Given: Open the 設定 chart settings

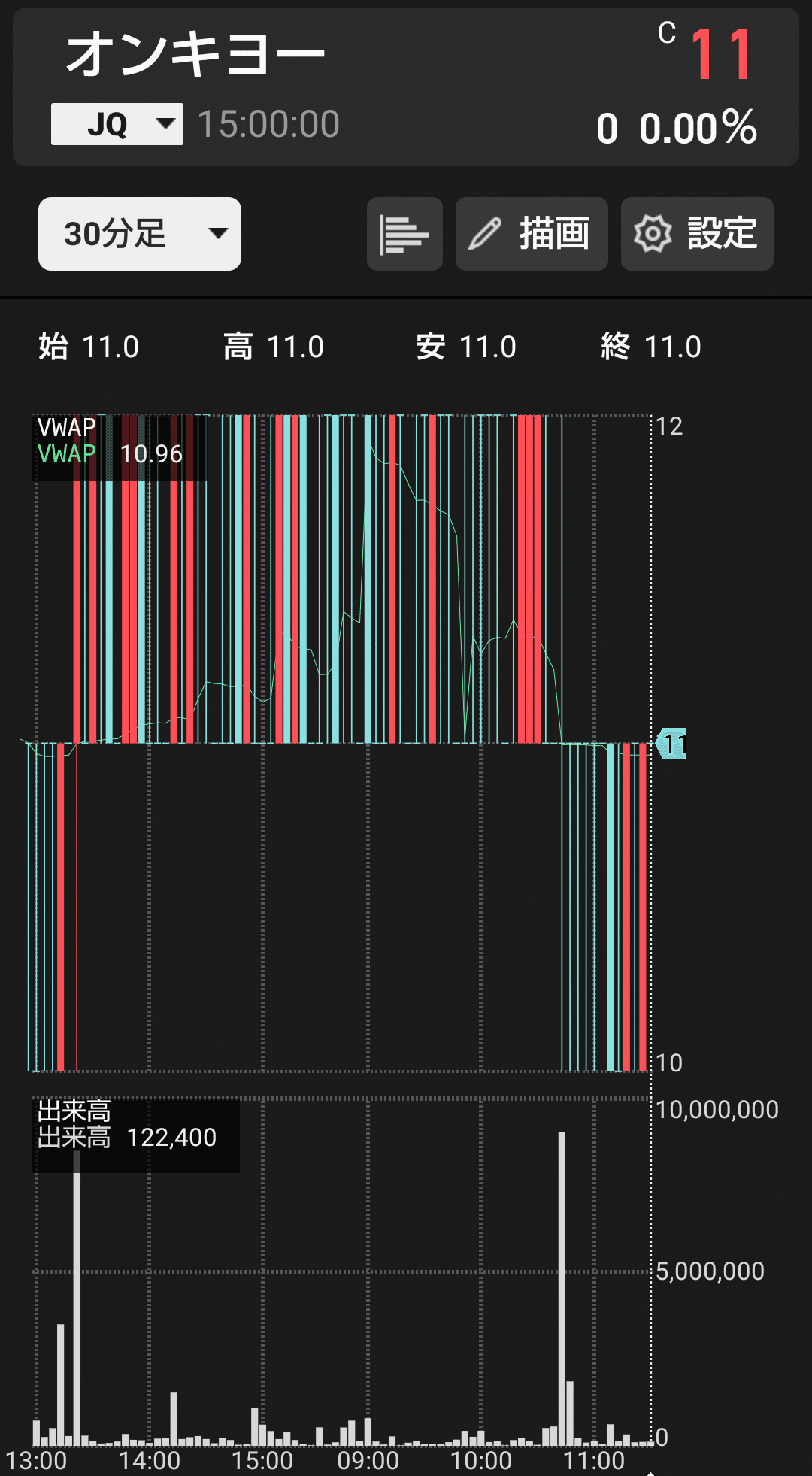Looking at the screenshot, I should click(697, 234).
